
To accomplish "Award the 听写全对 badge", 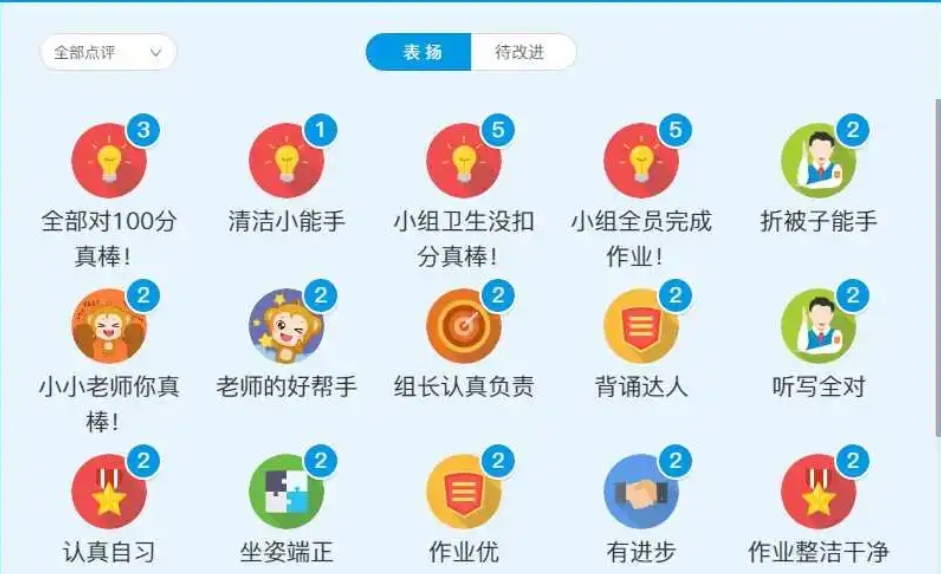I will click(x=818, y=327).
